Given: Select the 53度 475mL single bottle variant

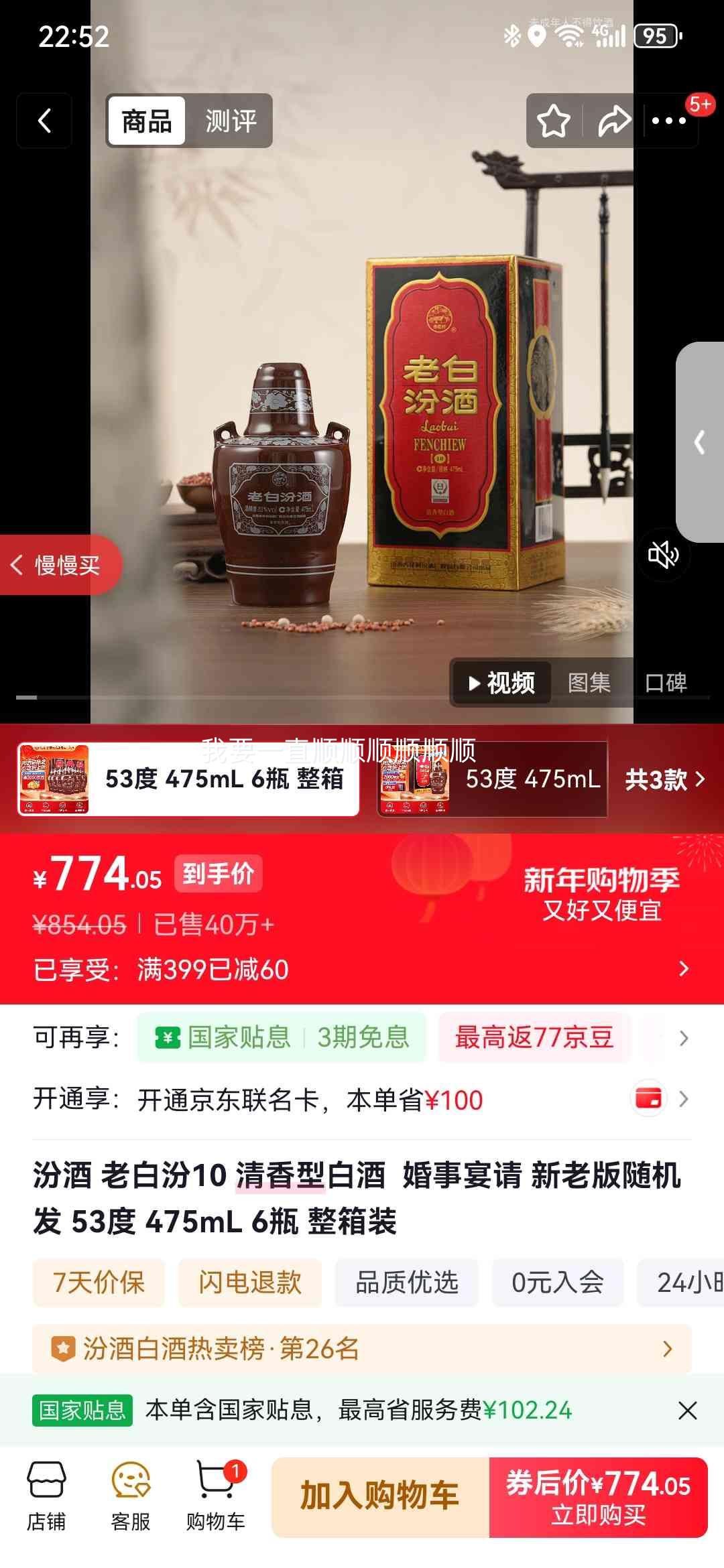Looking at the screenshot, I should (x=493, y=779).
